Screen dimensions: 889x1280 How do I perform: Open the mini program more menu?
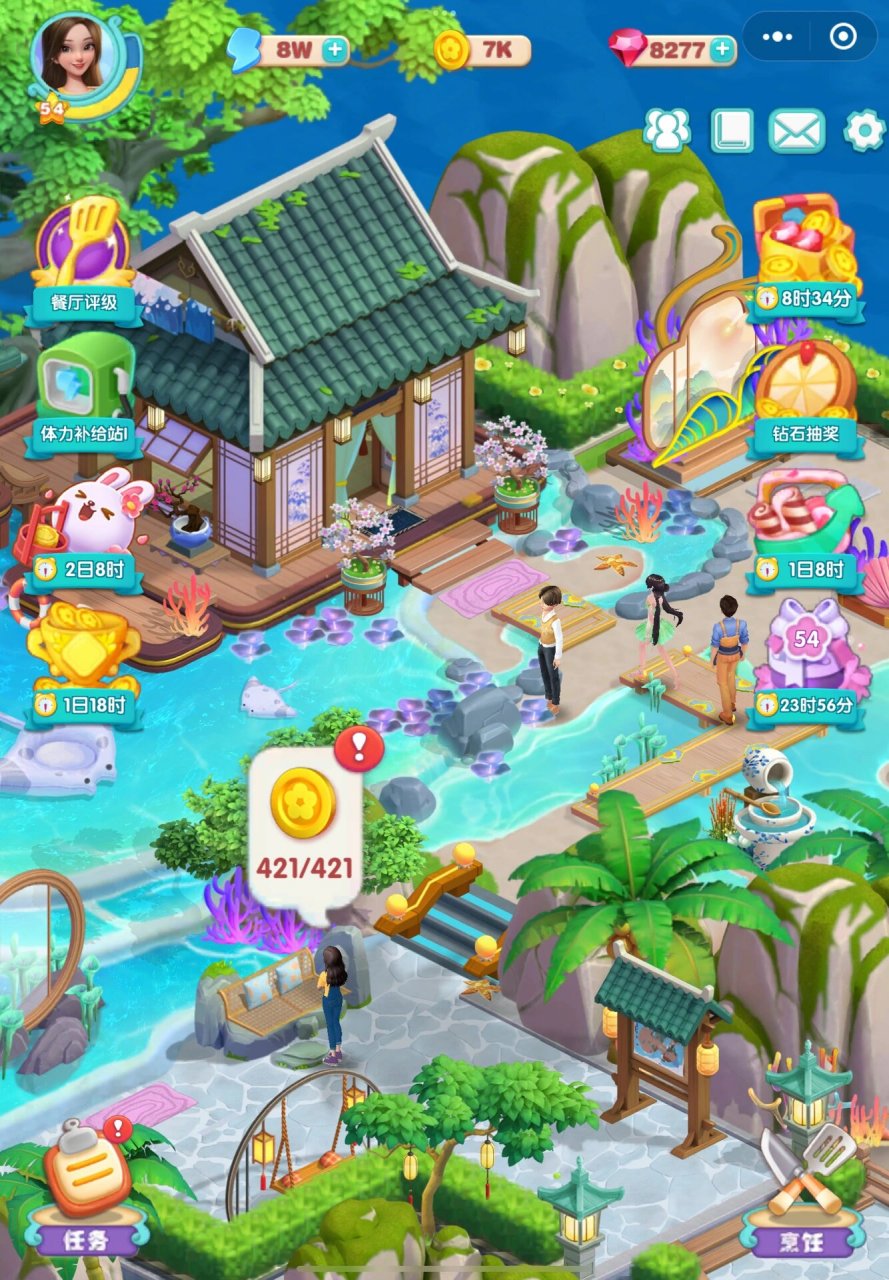pos(776,37)
